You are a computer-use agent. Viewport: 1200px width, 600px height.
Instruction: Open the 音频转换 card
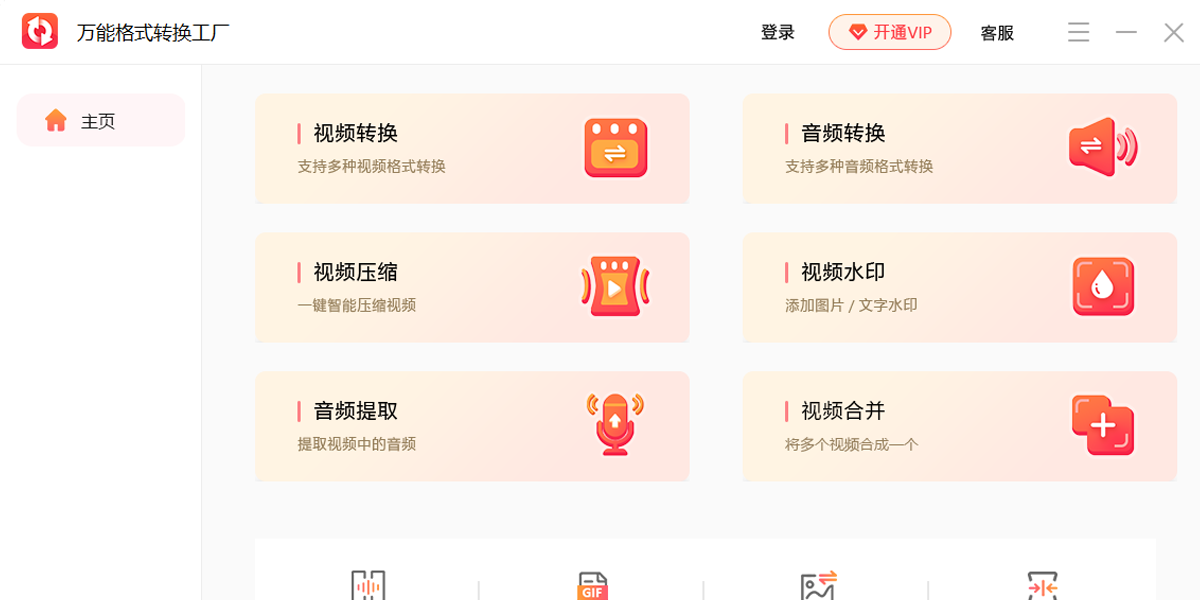959,148
